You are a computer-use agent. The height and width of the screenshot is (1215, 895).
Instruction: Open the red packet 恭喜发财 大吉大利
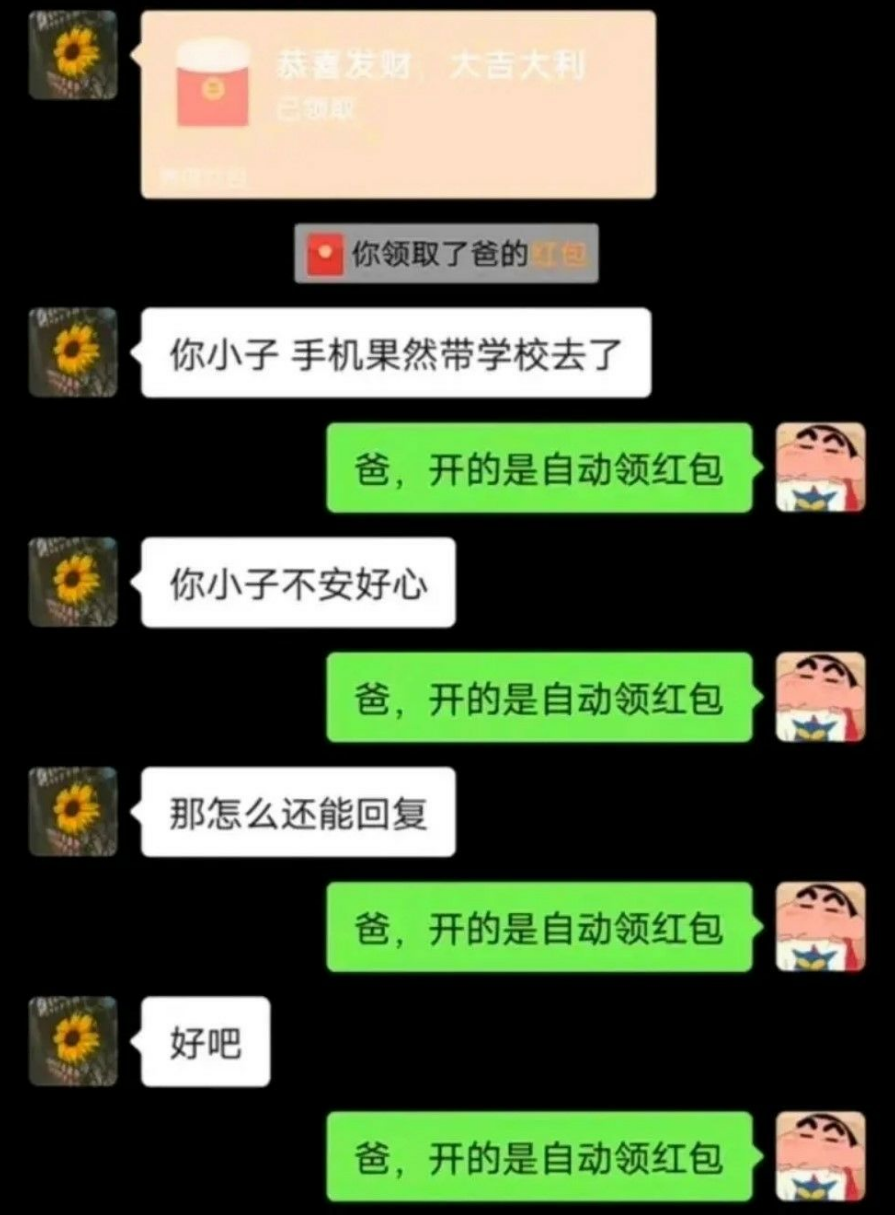tap(398, 103)
